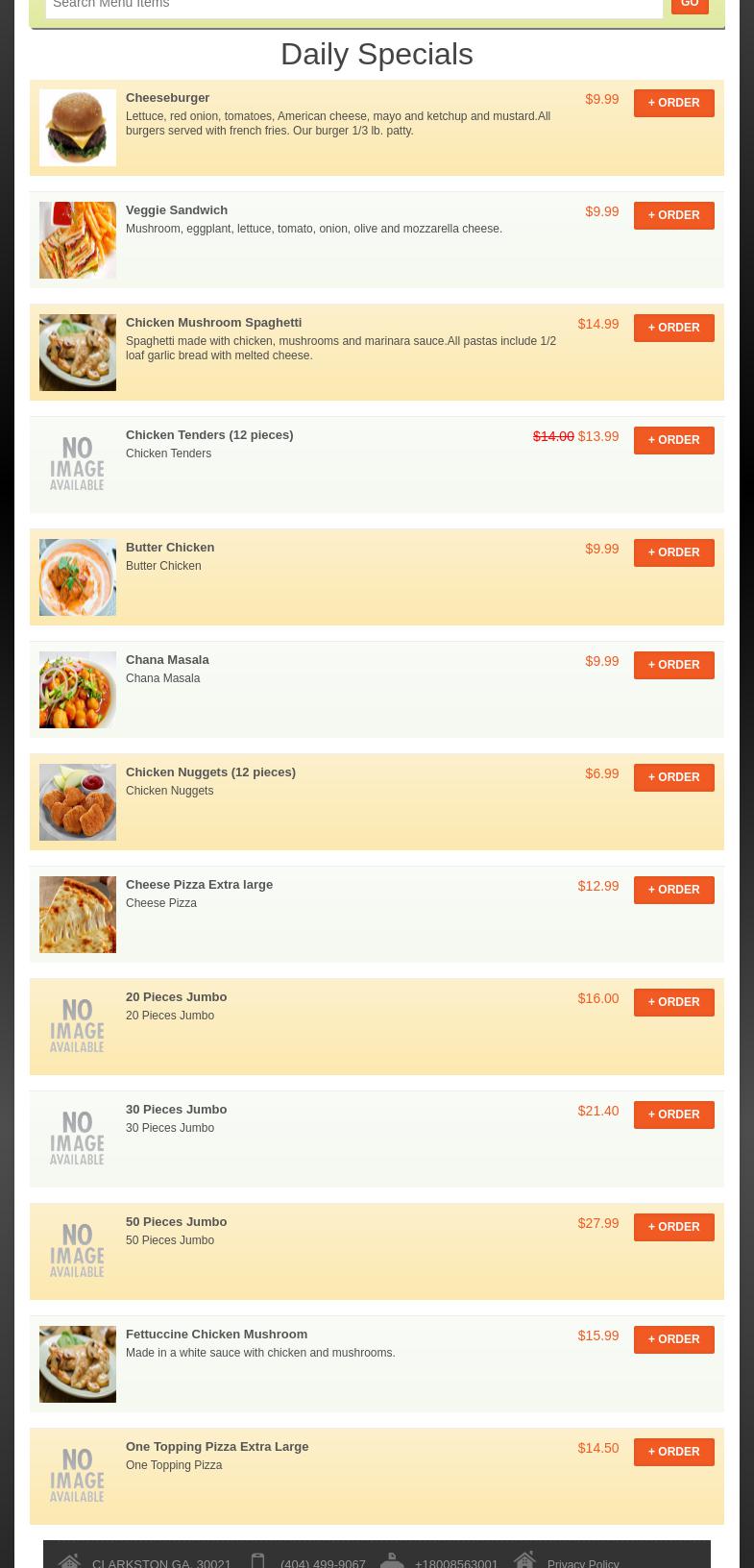Screen dimensions: 754x1568
Task: Order the Chana Masala
Action: point(673,665)
